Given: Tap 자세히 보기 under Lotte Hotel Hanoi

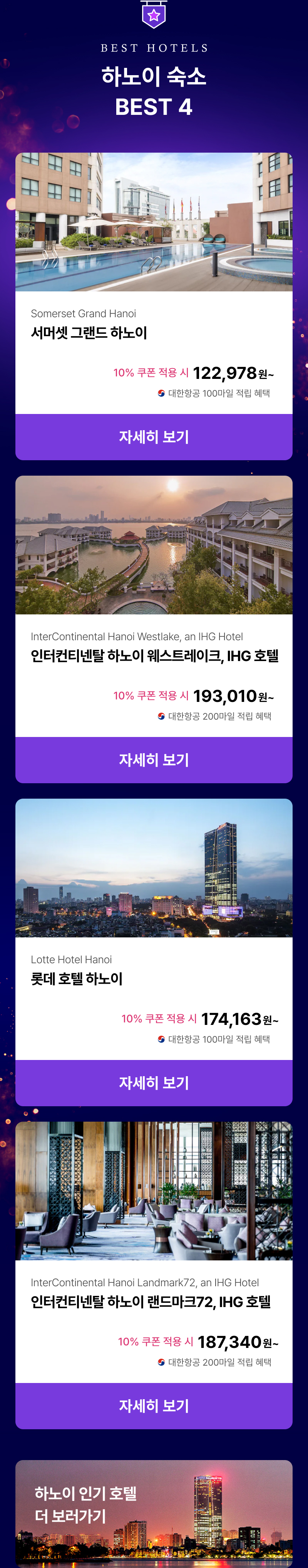Looking at the screenshot, I should (154, 1082).
